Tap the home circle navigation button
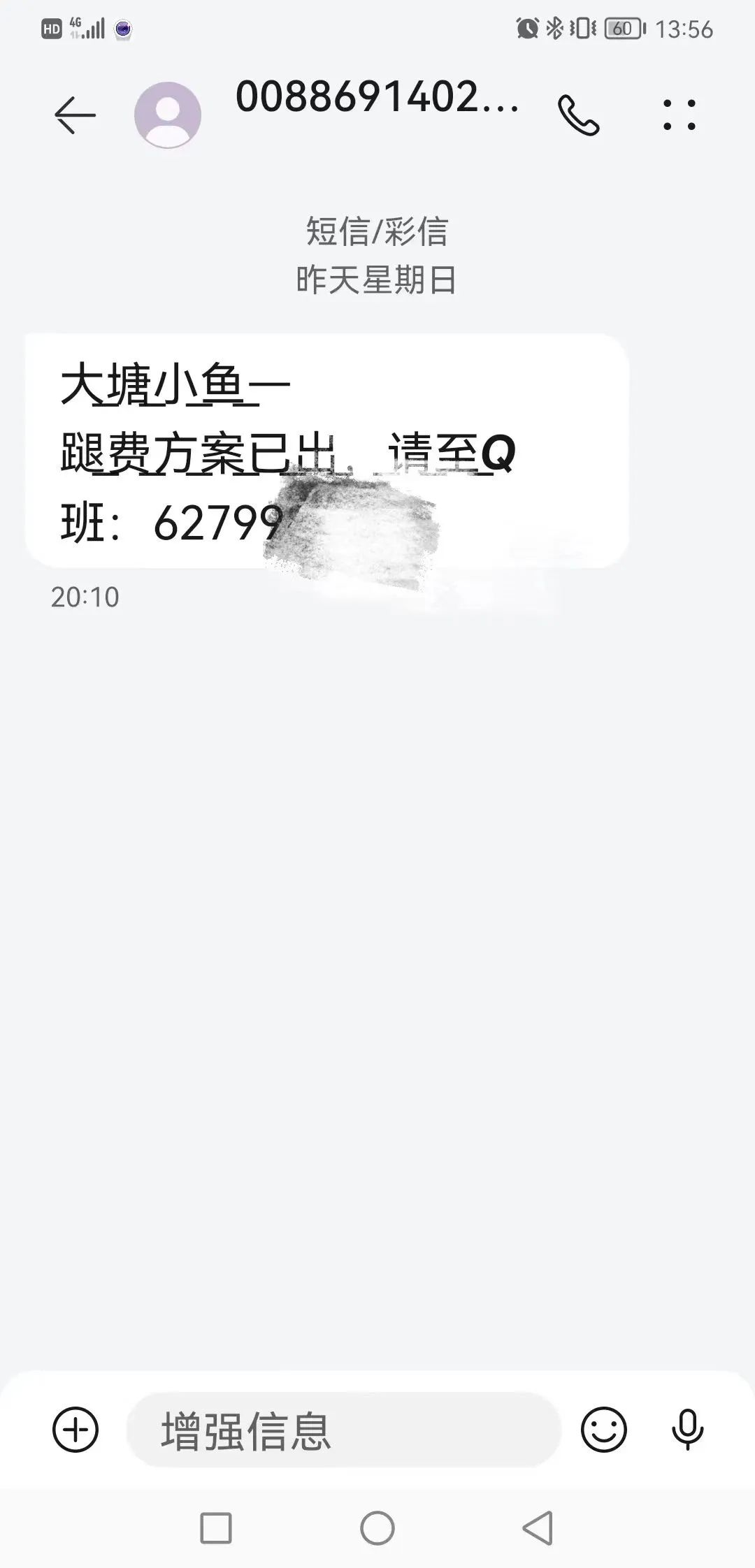 (377, 1527)
